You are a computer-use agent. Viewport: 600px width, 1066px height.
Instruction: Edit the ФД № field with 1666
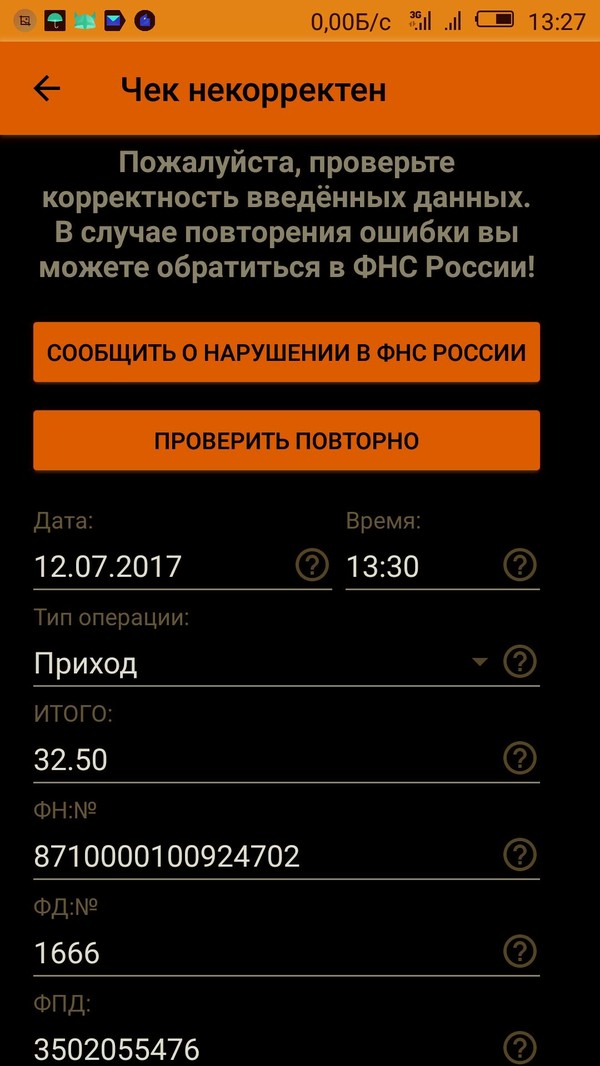(260, 952)
